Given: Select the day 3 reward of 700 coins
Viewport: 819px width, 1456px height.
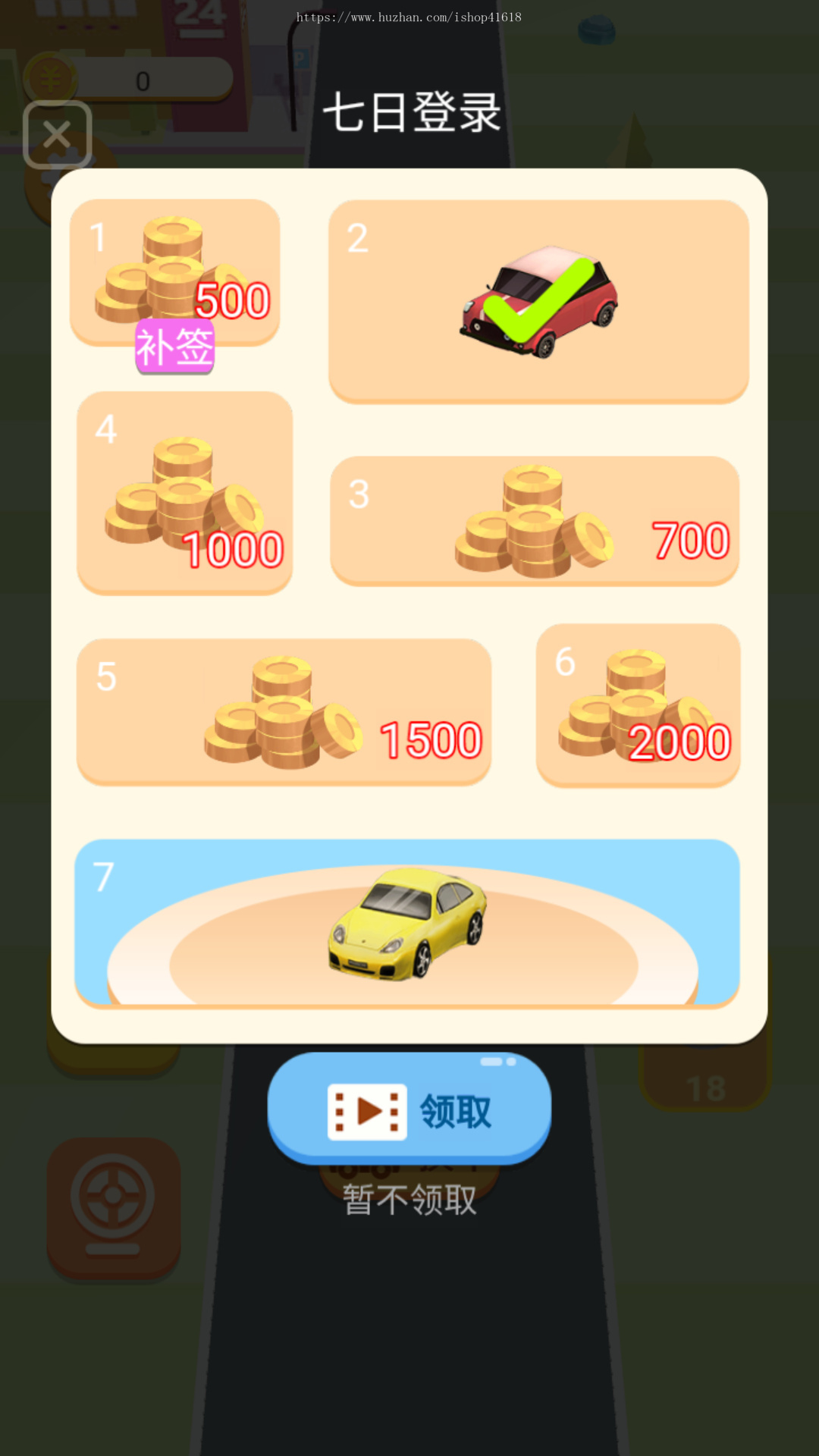Looking at the screenshot, I should (x=535, y=521).
